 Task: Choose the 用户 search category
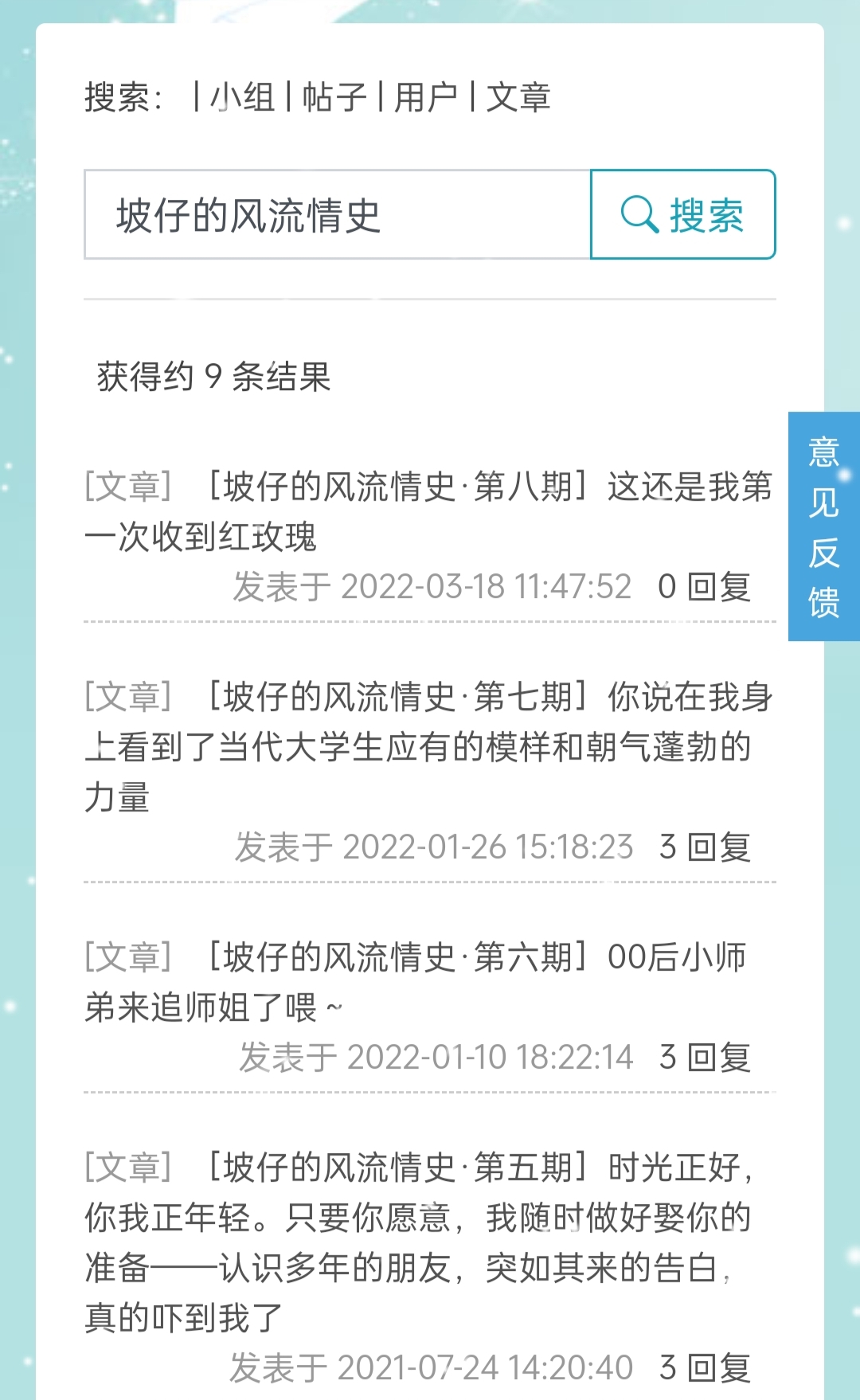click(x=425, y=97)
